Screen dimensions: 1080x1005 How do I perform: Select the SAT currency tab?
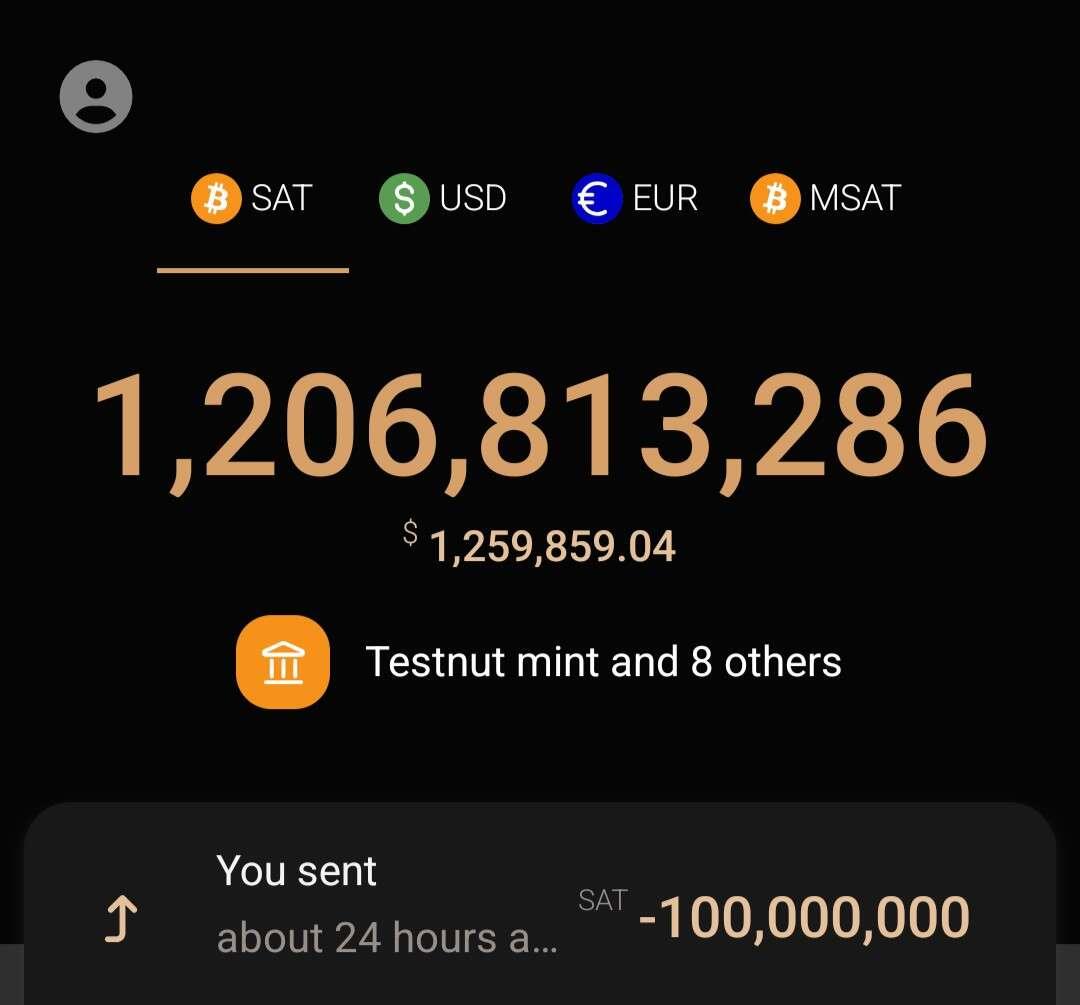pyautogui.click(x=252, y=198)
